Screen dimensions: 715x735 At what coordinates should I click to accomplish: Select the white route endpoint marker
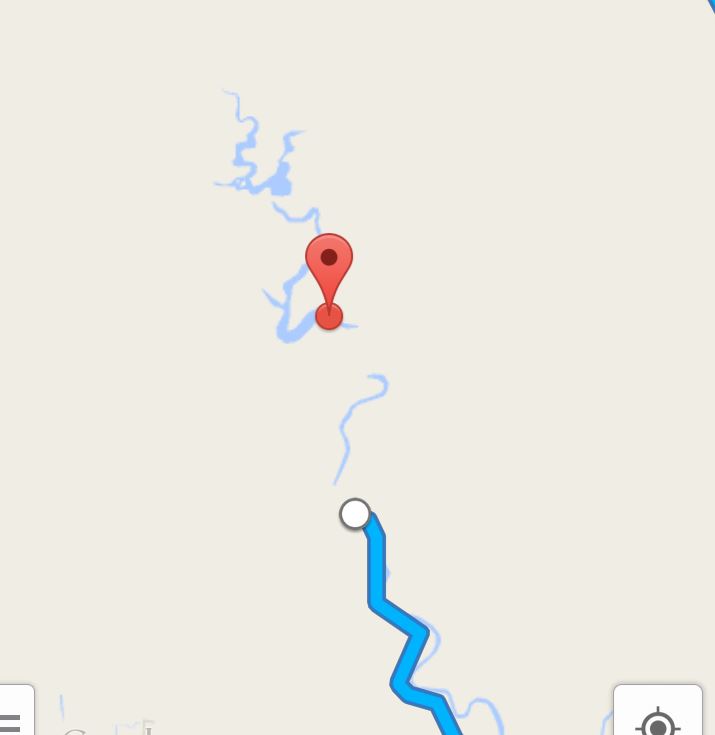(354, 514)
